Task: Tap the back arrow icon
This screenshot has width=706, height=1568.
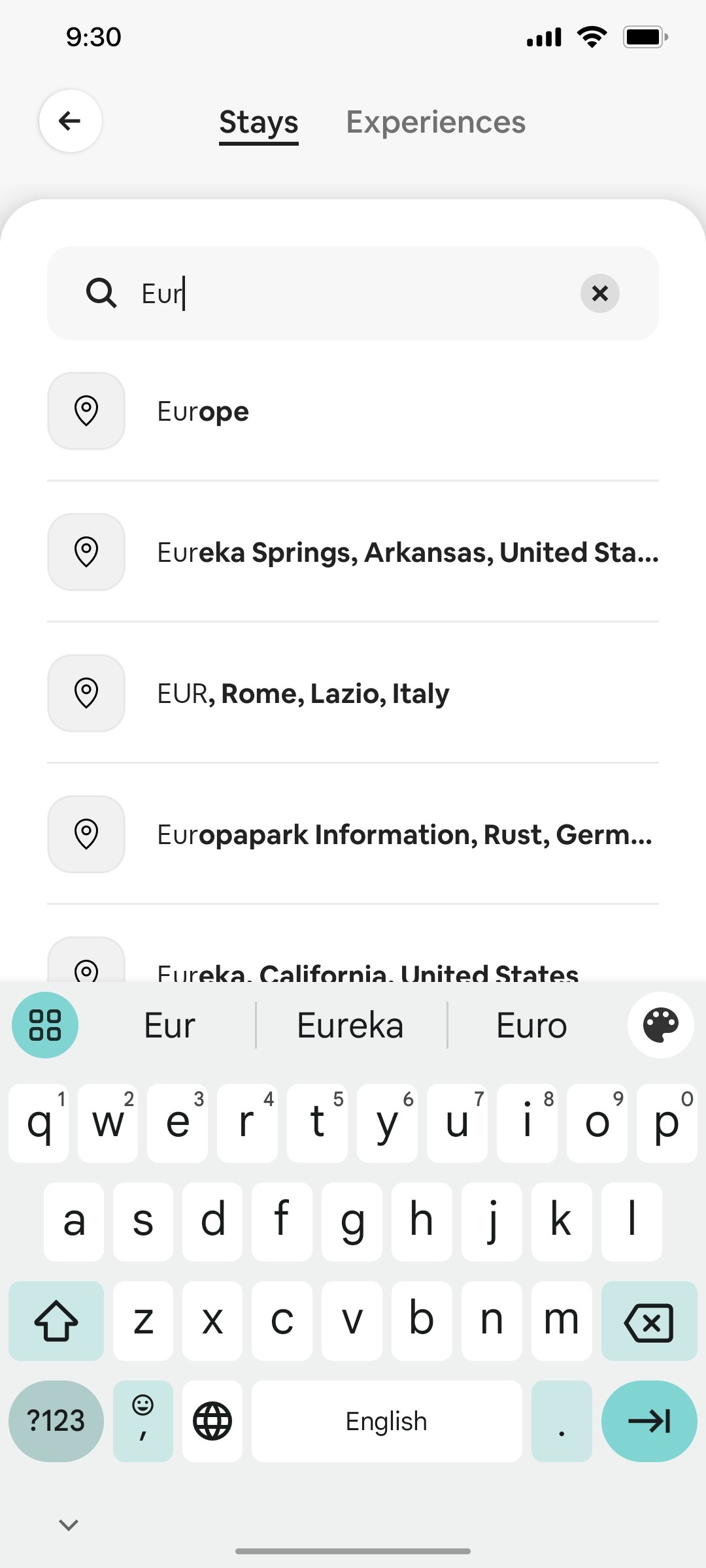Action: [70, 122]
